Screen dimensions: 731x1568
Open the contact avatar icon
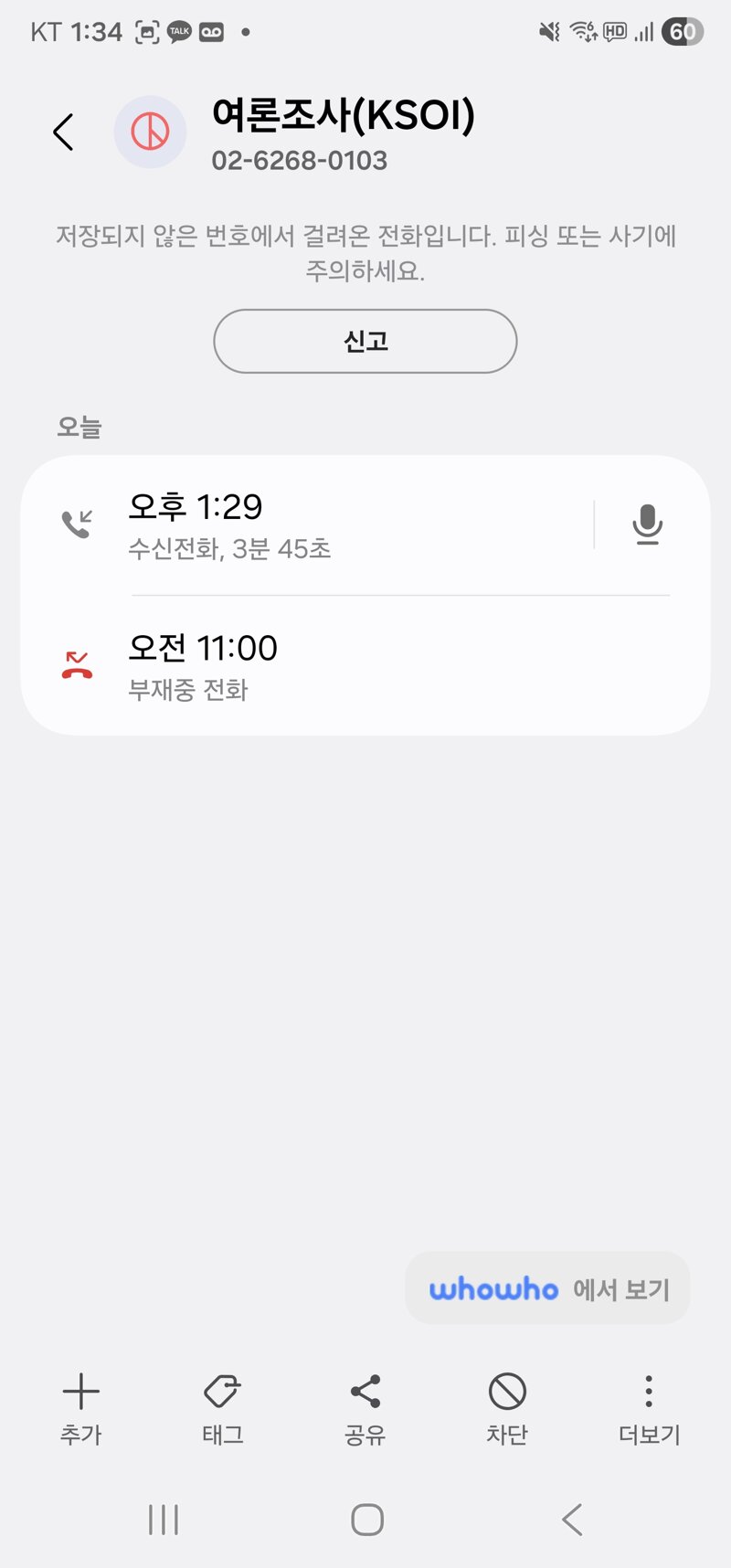pos(150,132)
